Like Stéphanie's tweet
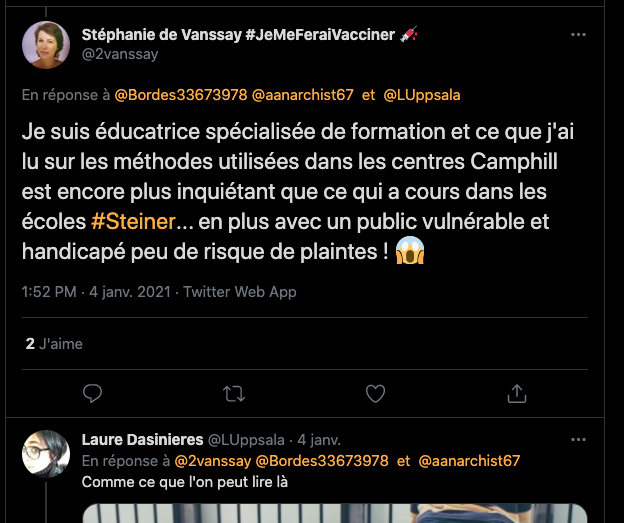The width and height of the screenshot is (624, 523). pyautogui.click(x=375, y=393)
